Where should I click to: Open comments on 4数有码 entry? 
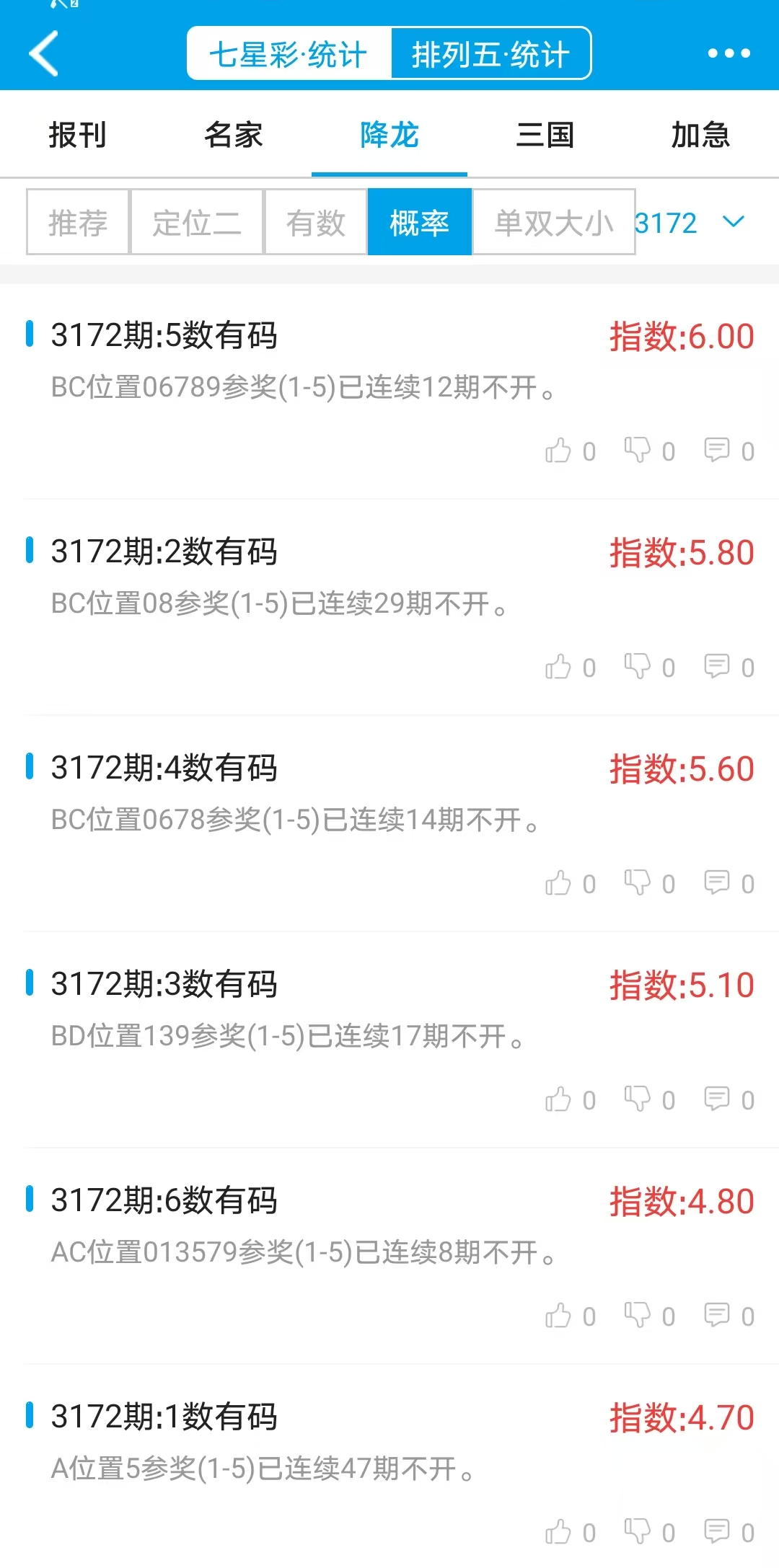pos(717,883)
